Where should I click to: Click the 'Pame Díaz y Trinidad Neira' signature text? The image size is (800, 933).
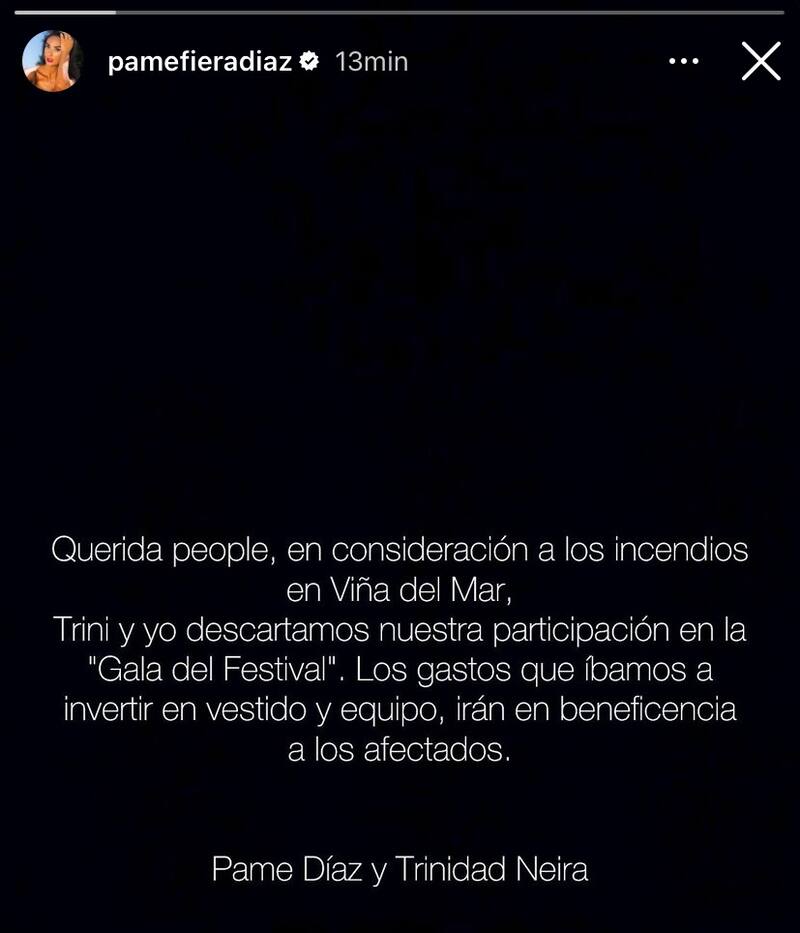(398, 868)
